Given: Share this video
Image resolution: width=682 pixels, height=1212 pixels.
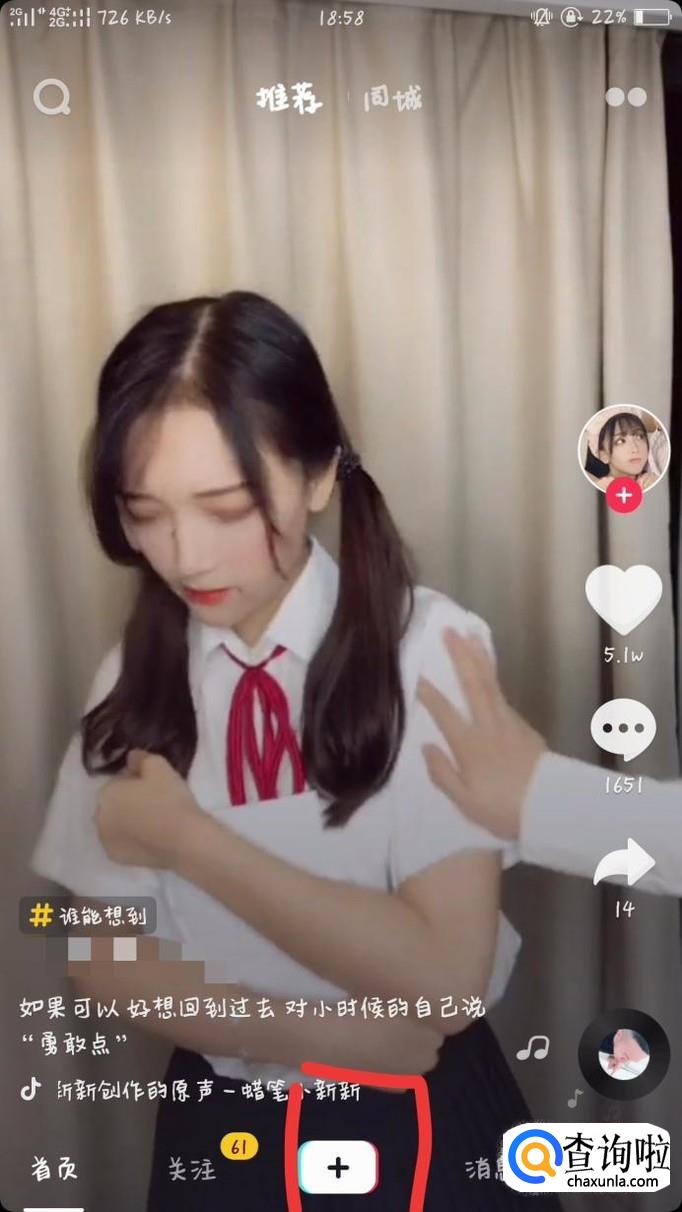Looking at the screenshot, I should pyautogui.click(x=624, y=864).
